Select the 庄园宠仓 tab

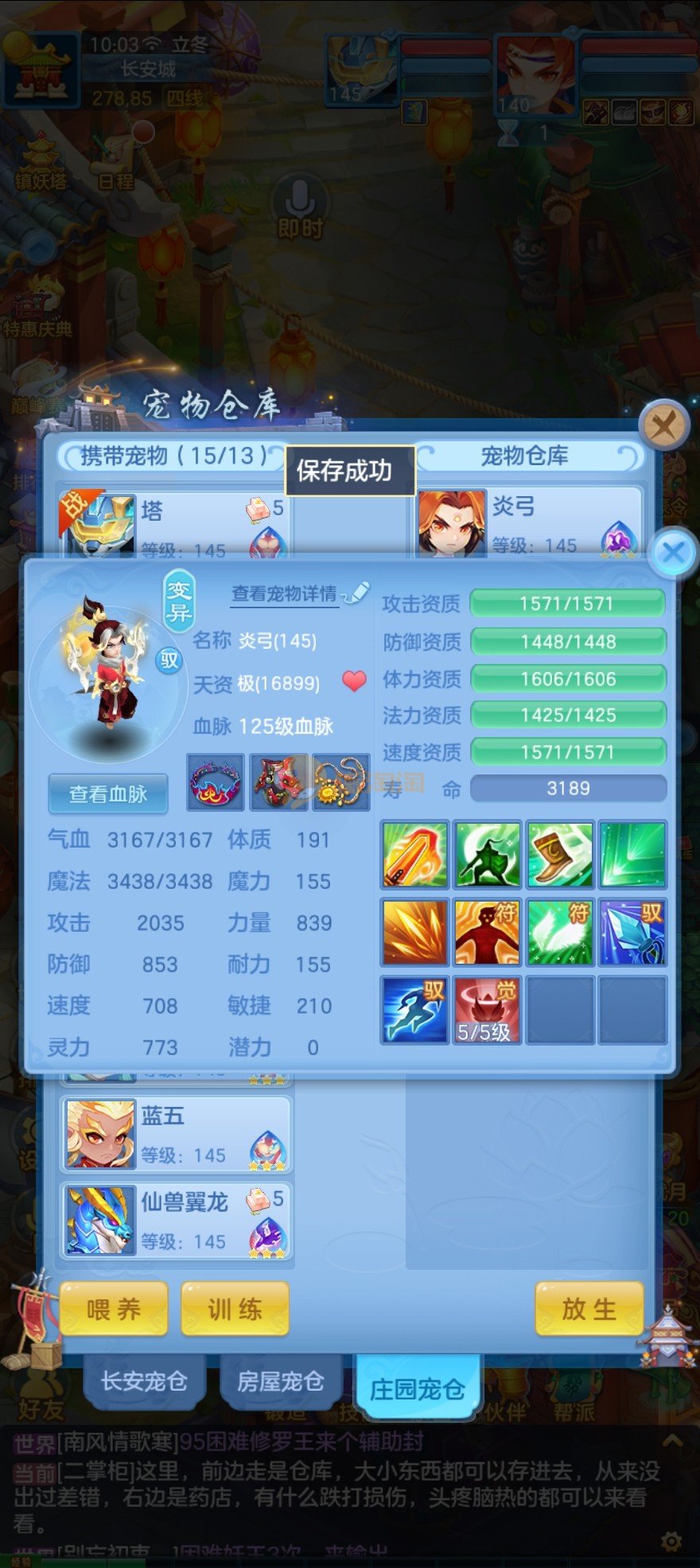click(x=417, y=1388)
